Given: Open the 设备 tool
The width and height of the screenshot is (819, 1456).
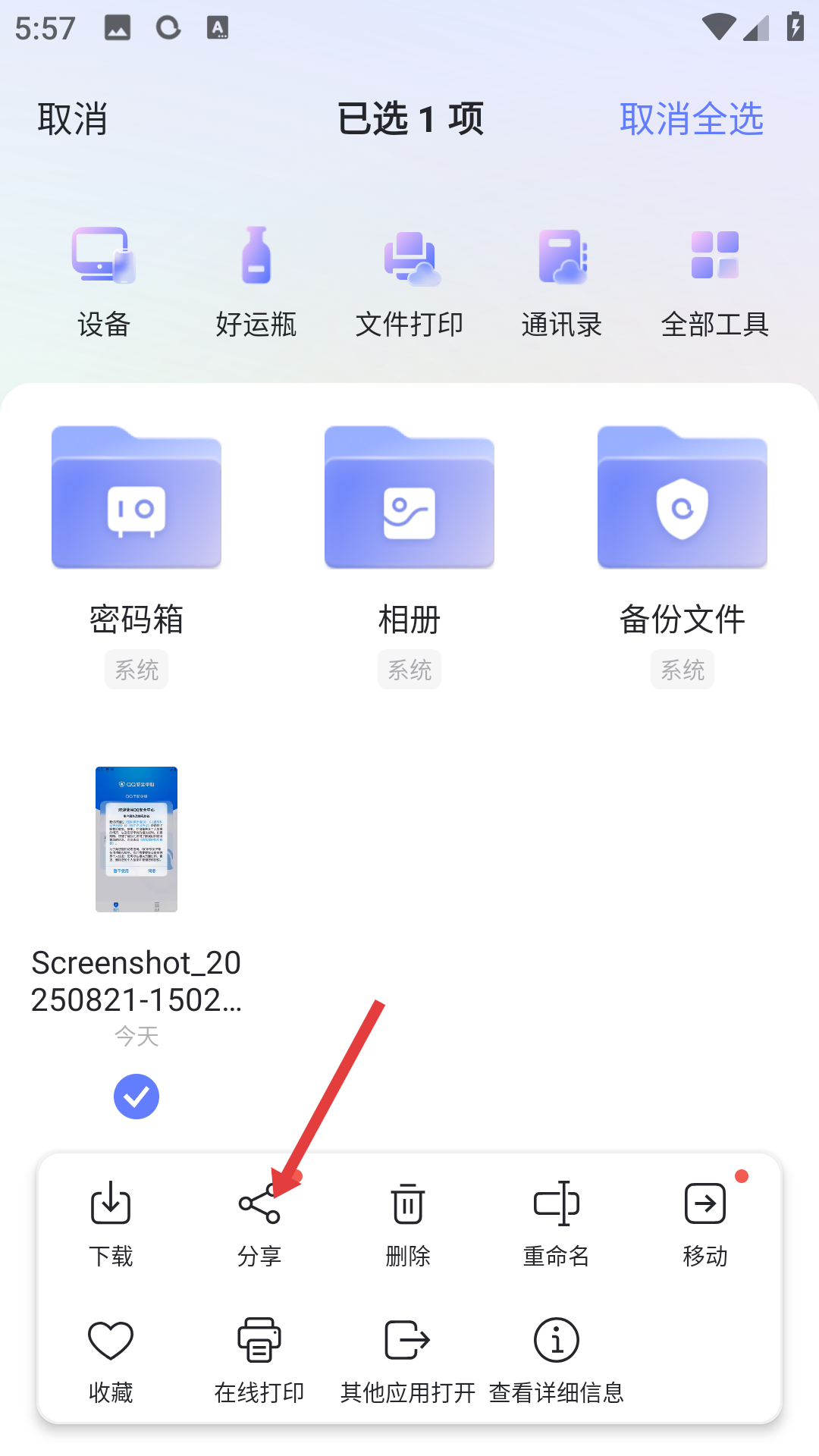Looking at the screenshot, I should pyautogui.click(x=104, y=281).
